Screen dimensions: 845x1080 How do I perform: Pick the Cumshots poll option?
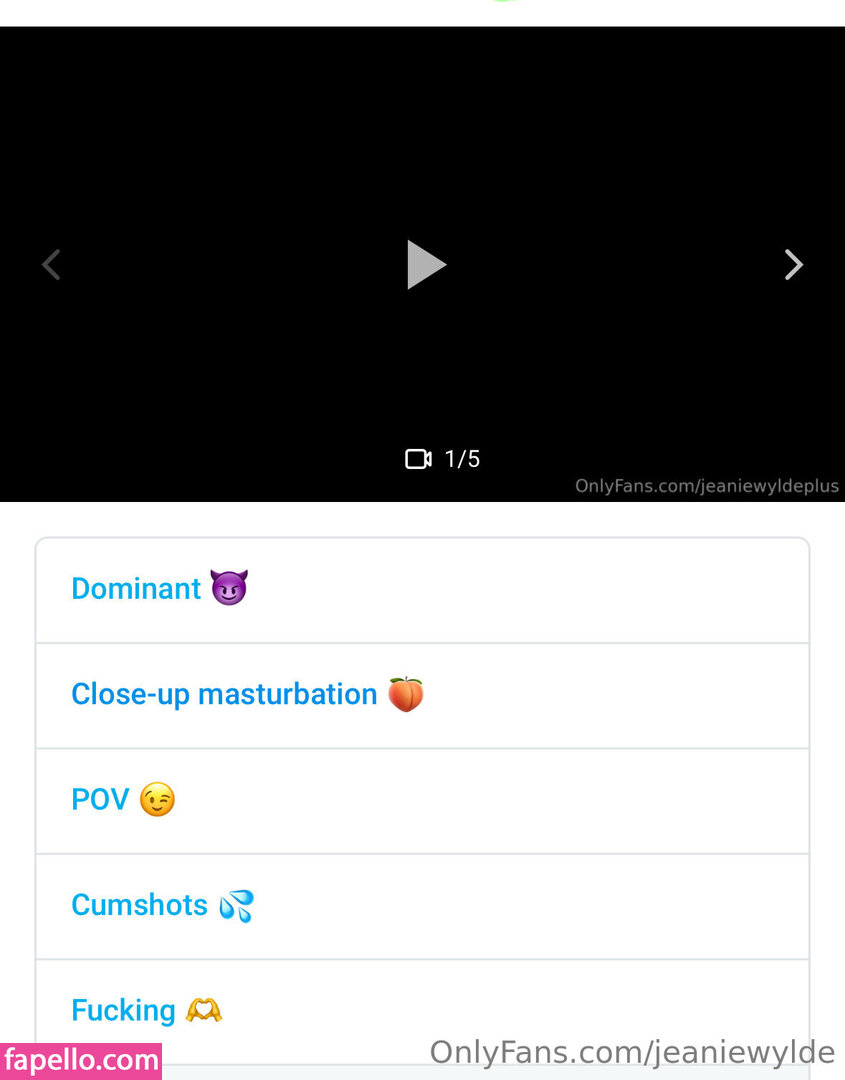point(421,906)
